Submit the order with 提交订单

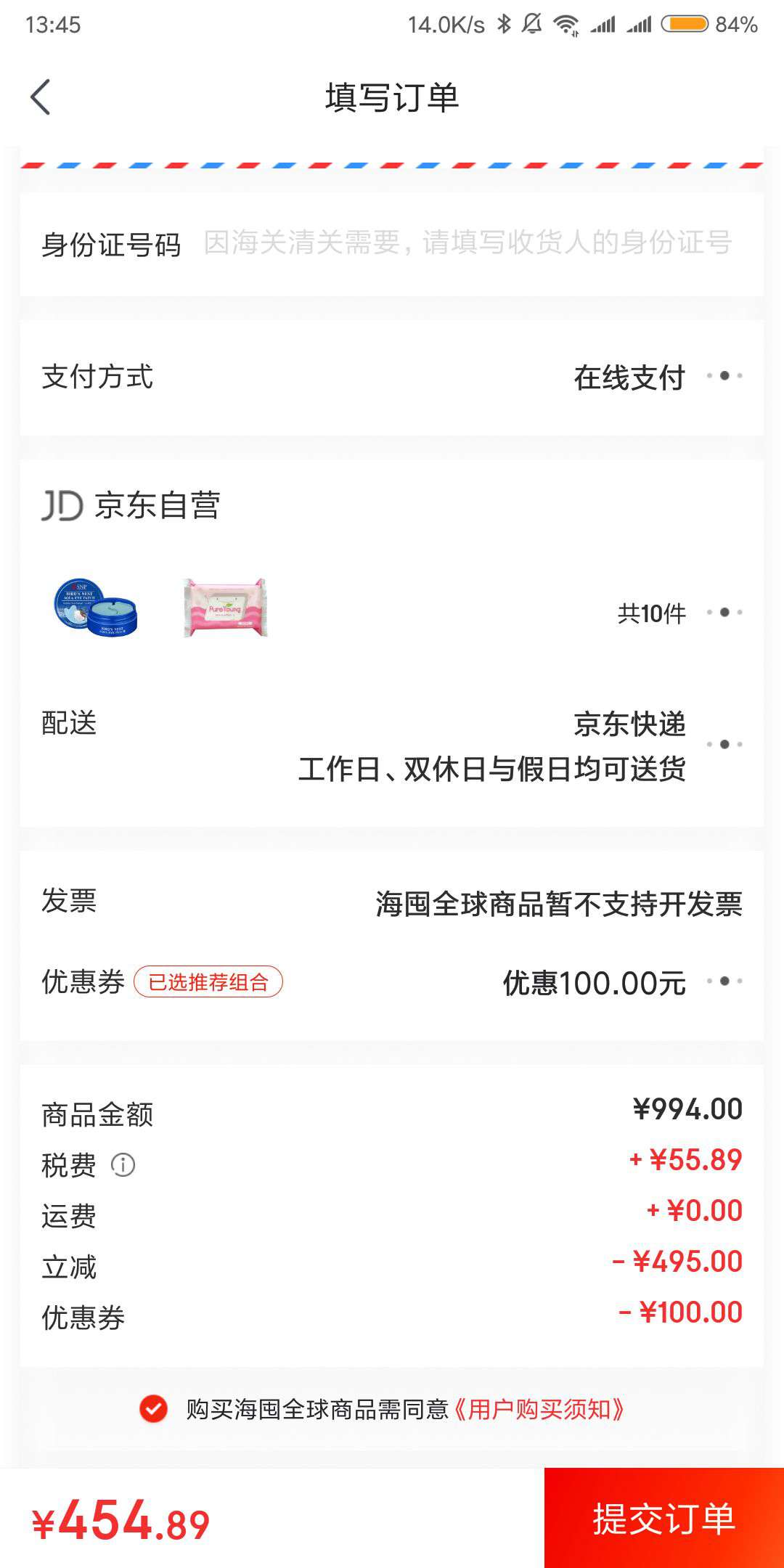663,1519
